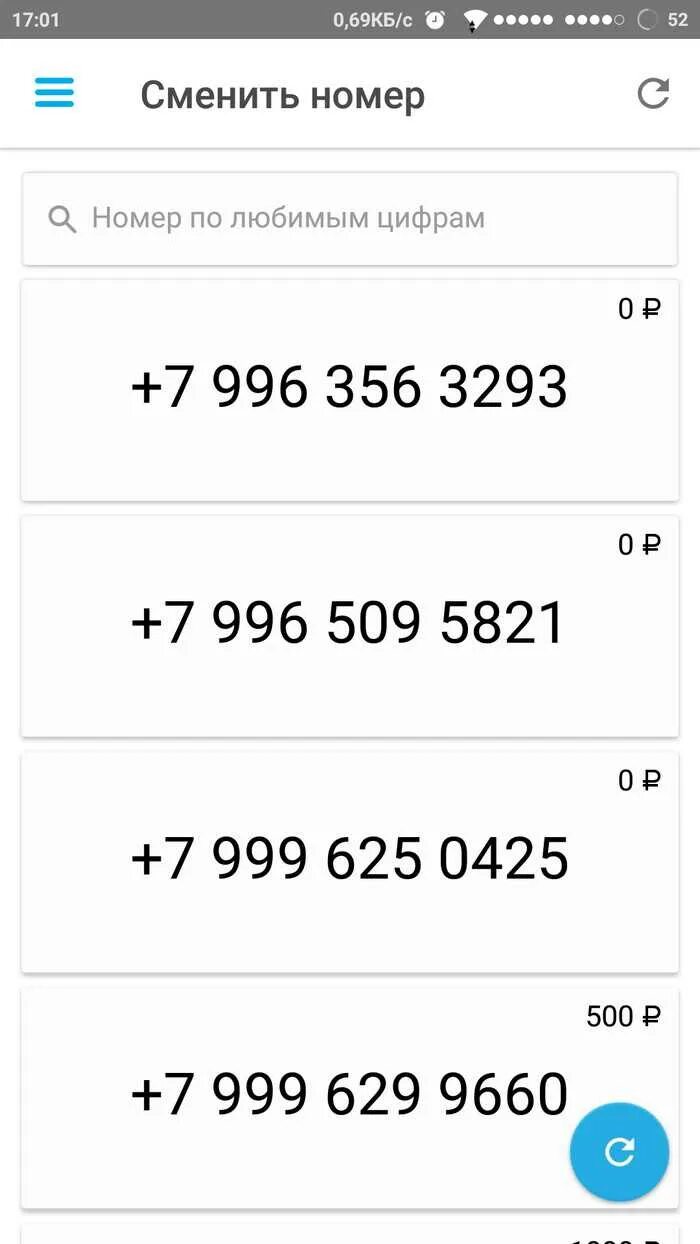The height and width of the screenshot is (1244, 700).
Task: Choose number +7 996 509 5821
Action: (350, 626)
